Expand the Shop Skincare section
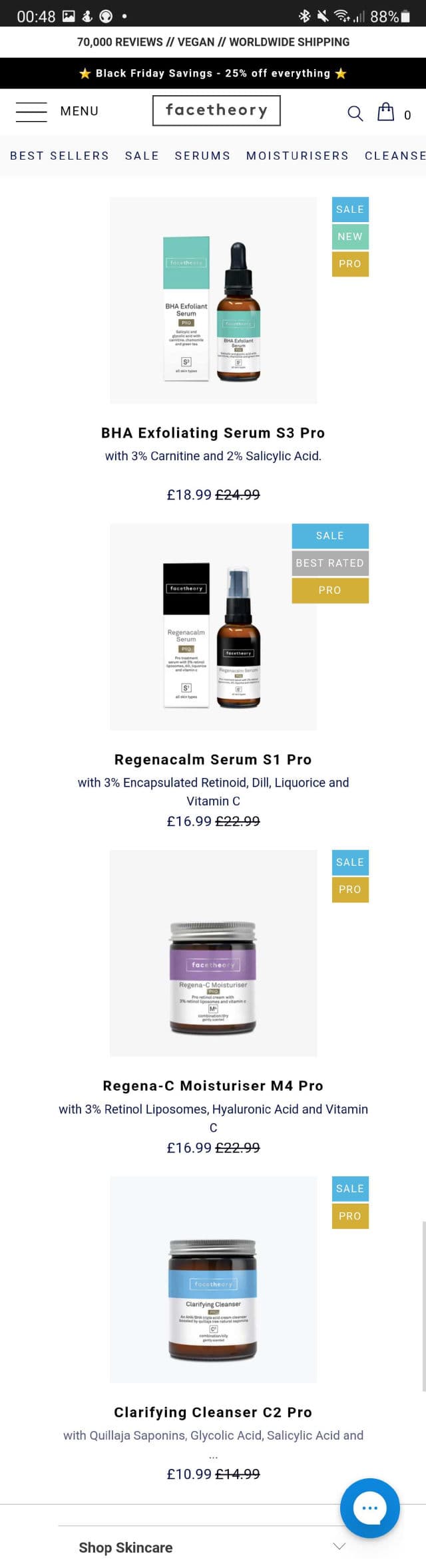426x1568 pixels. click(213, 1547)
